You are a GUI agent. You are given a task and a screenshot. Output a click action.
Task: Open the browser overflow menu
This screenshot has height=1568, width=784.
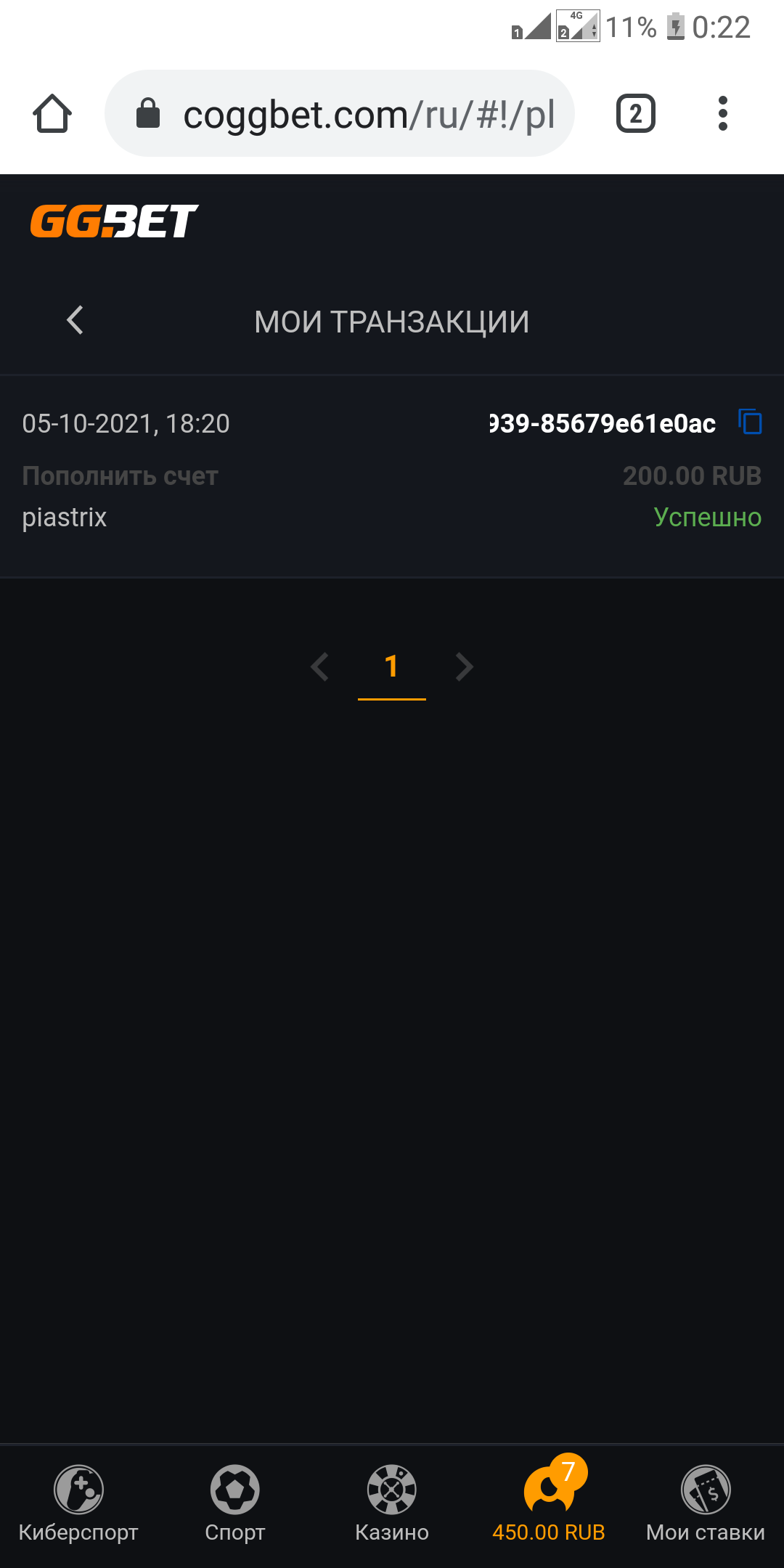[x=722, y=114]
